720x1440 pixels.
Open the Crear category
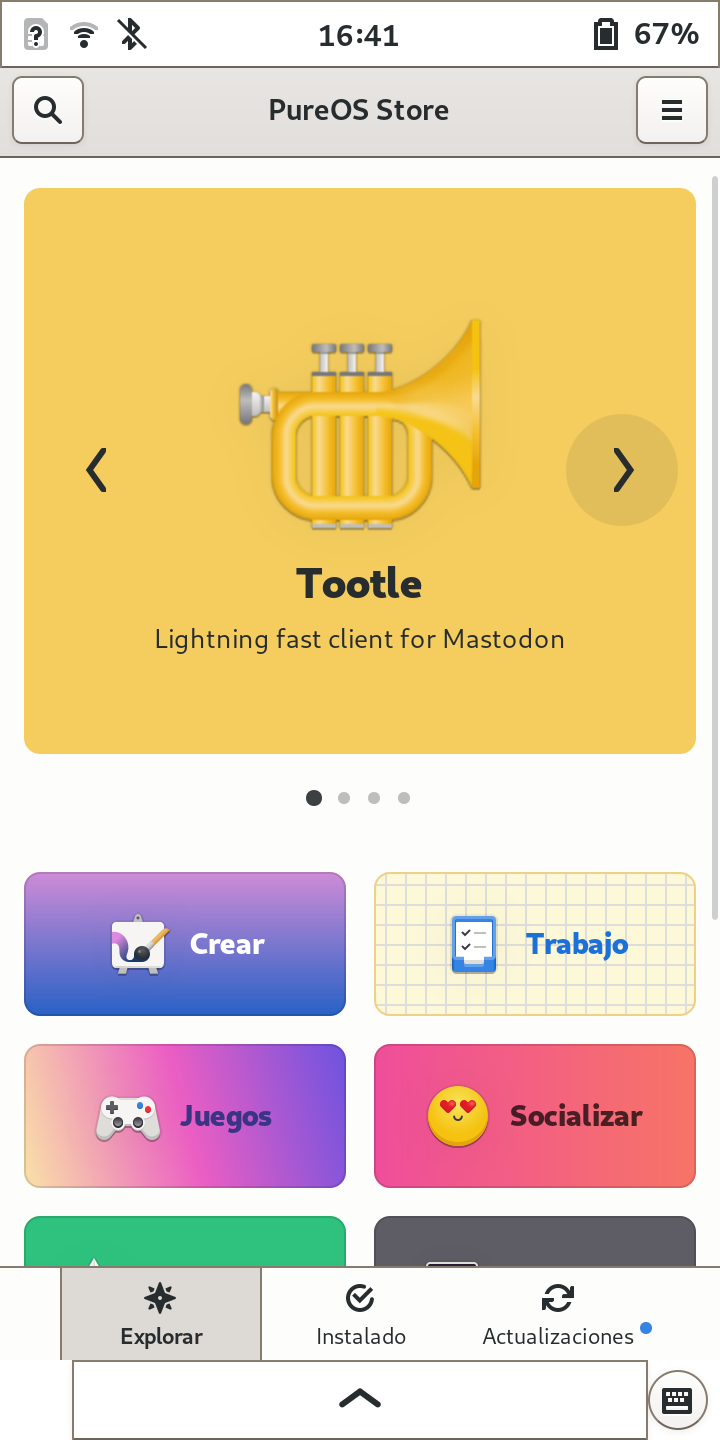click(x=185, y=944)
